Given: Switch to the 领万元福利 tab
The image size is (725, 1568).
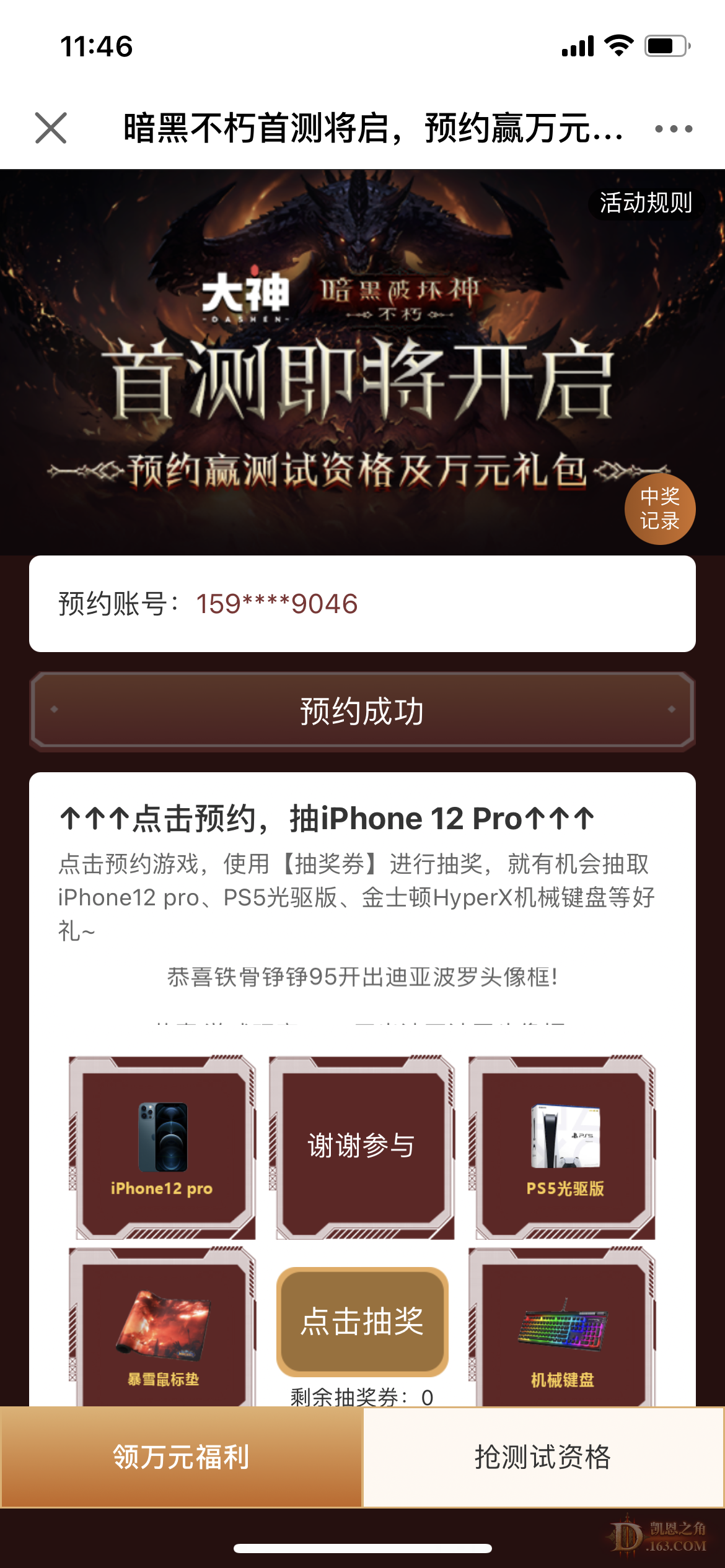Looking at the screenshot, I should pos(181,1457).
